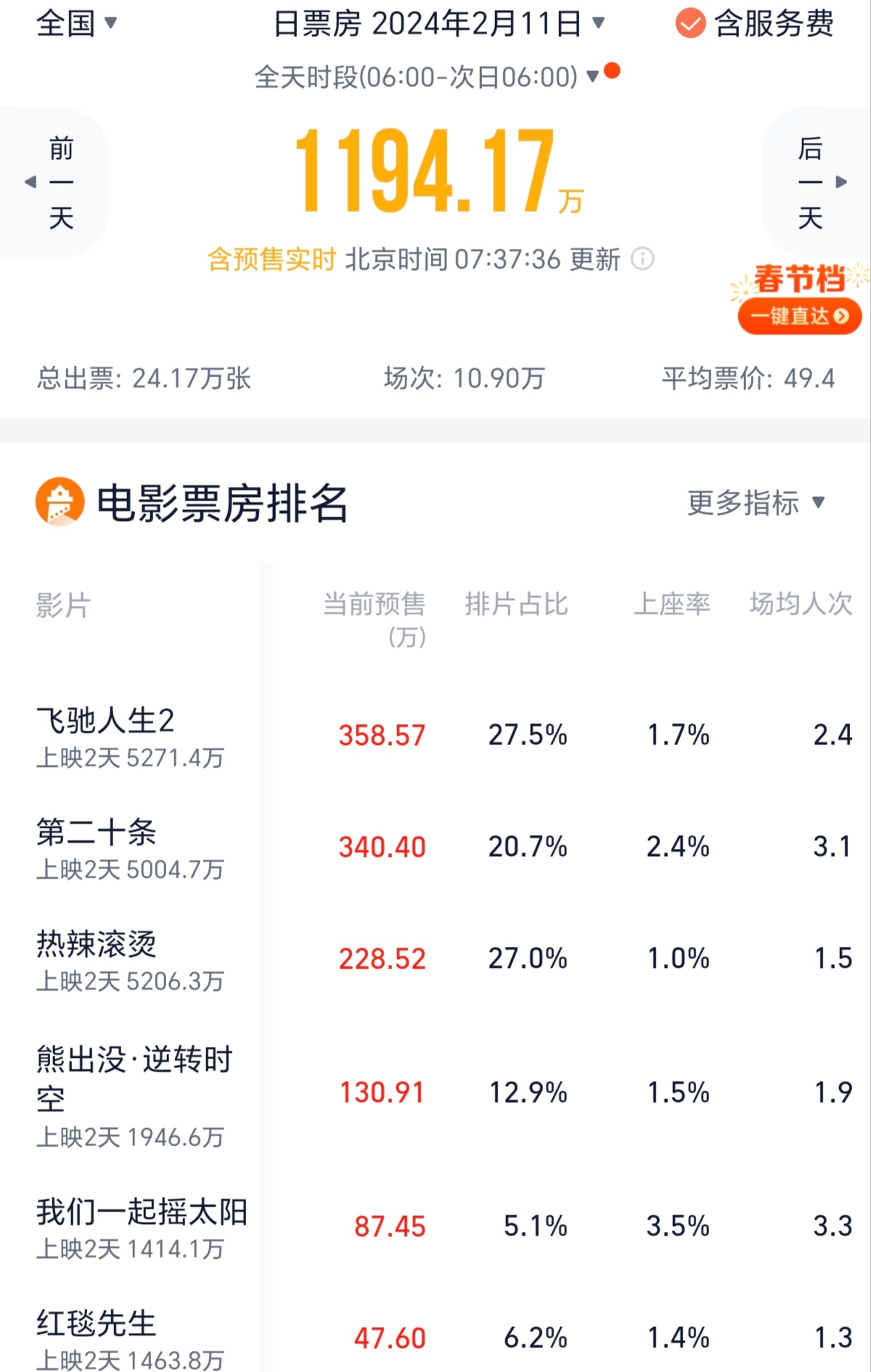Change the date 2024年2月11日
This screenshot has width=871, height=1372.
pyautogui.click(x=438, y=25)
